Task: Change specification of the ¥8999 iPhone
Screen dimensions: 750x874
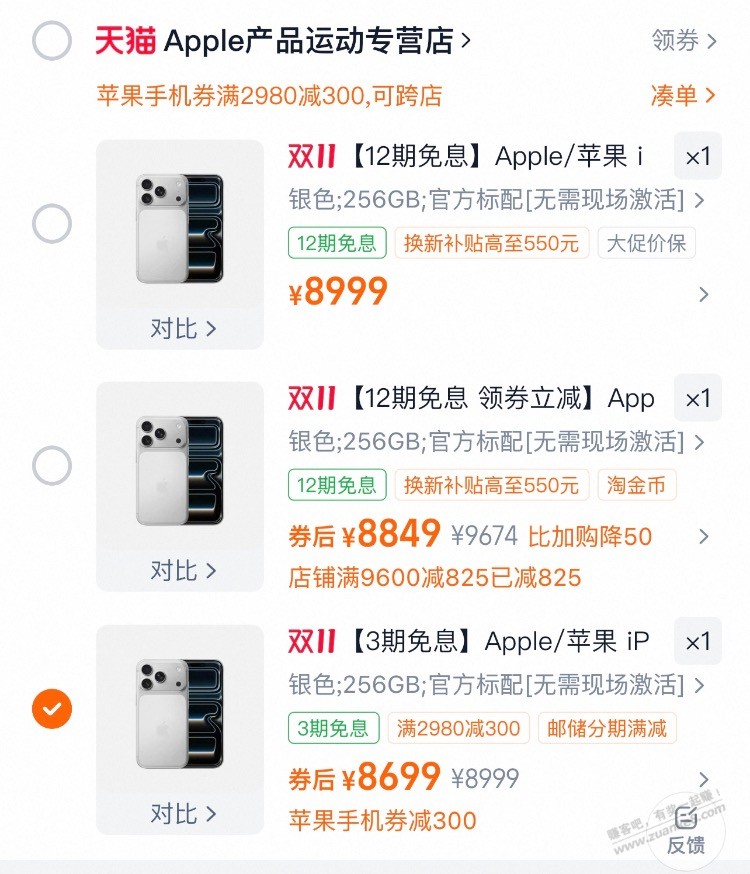Action: 496,200
